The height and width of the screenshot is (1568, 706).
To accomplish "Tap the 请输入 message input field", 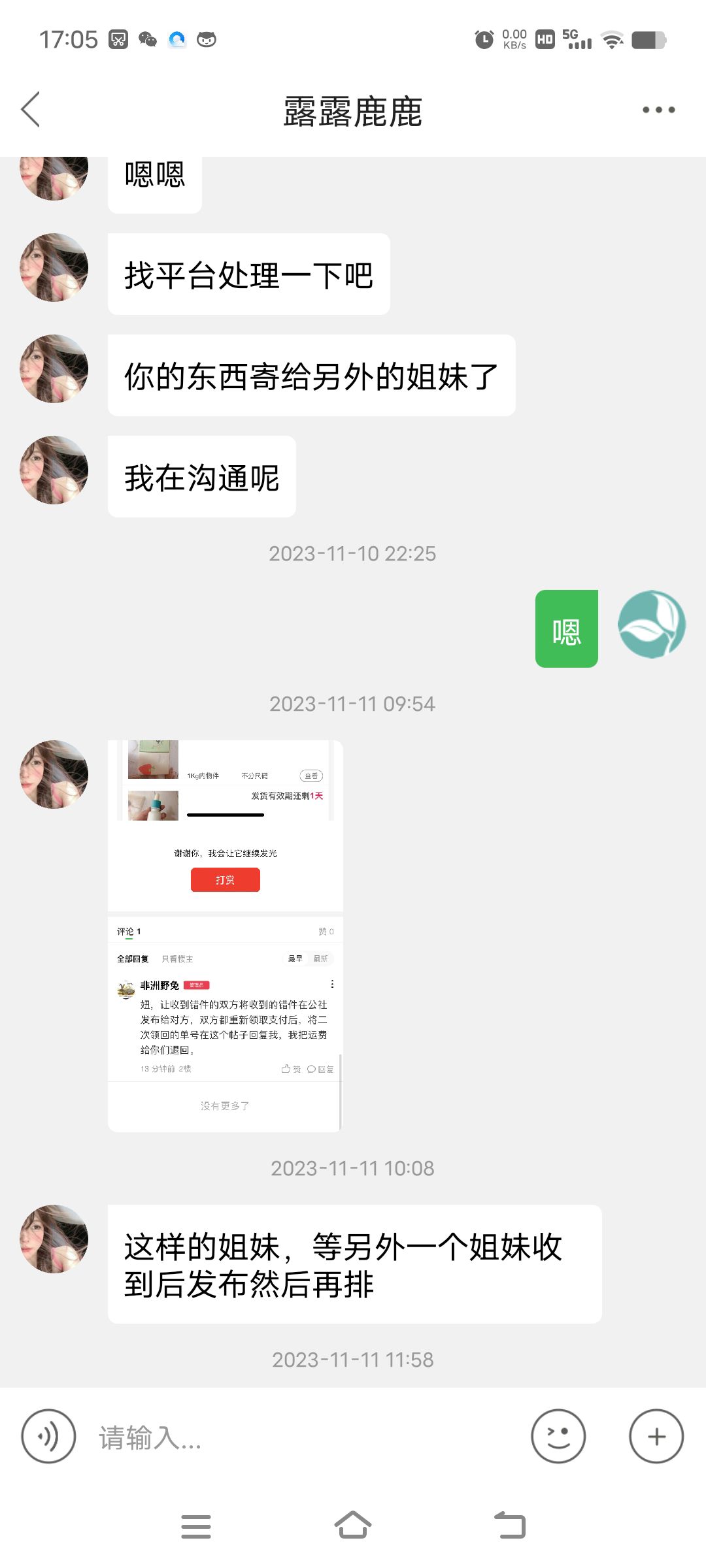I will (x=305, y=1437).
